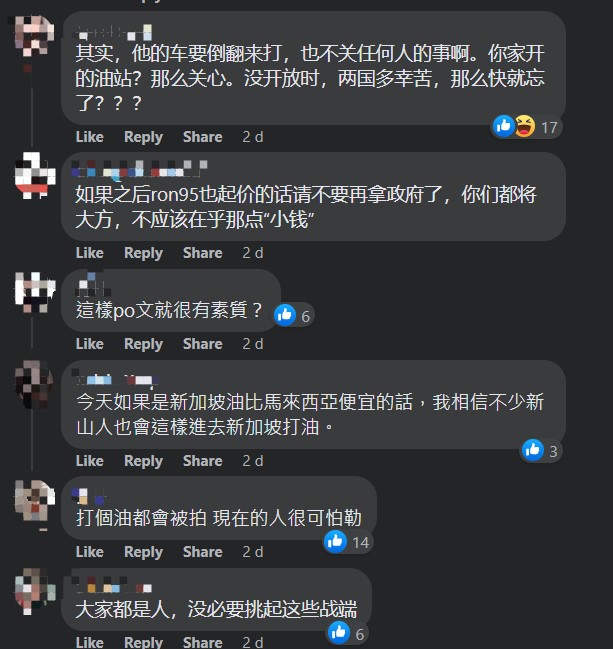Like the comment ending with 那么快就忘了？？？
The width and height of the screenshot is (613, 649).
89,137
